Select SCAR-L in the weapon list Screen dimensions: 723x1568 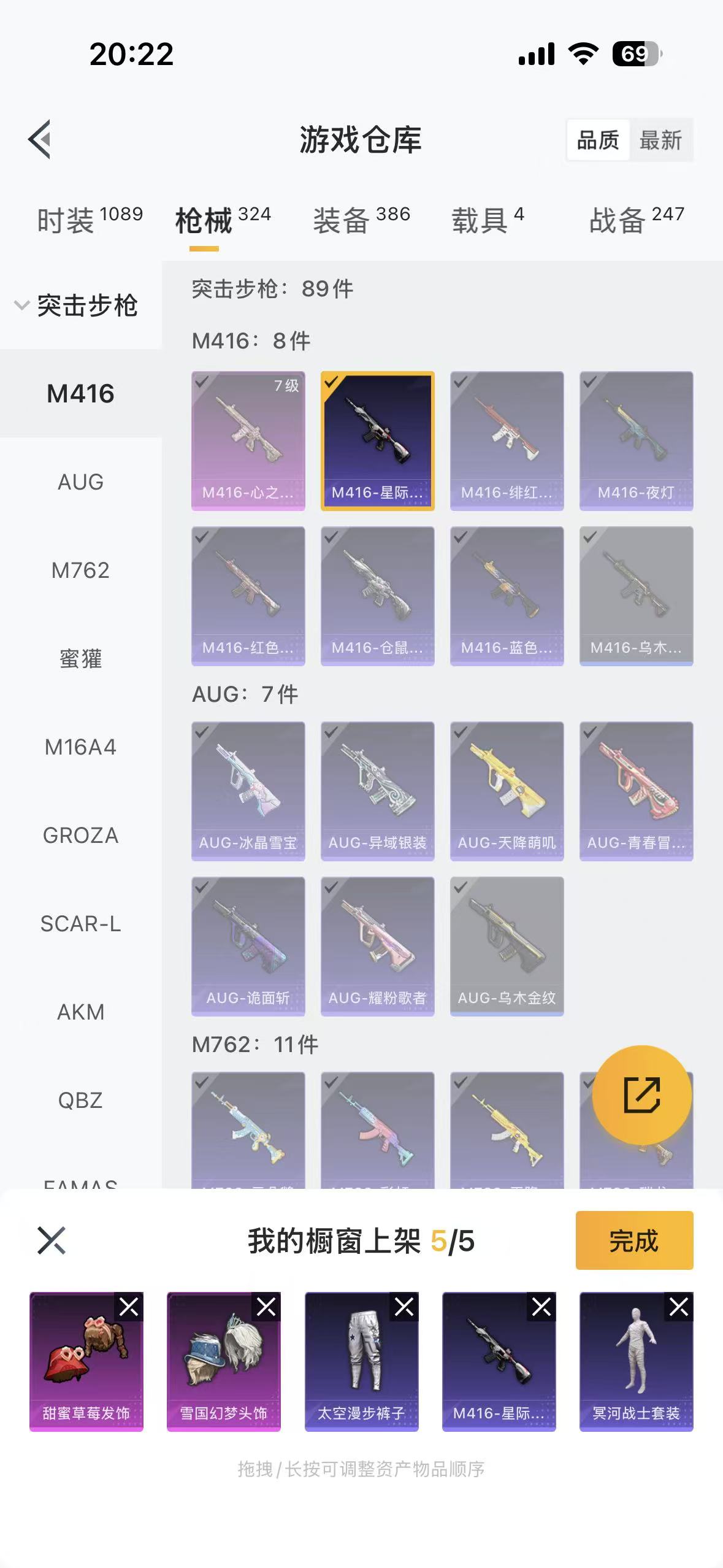point(80,924)
